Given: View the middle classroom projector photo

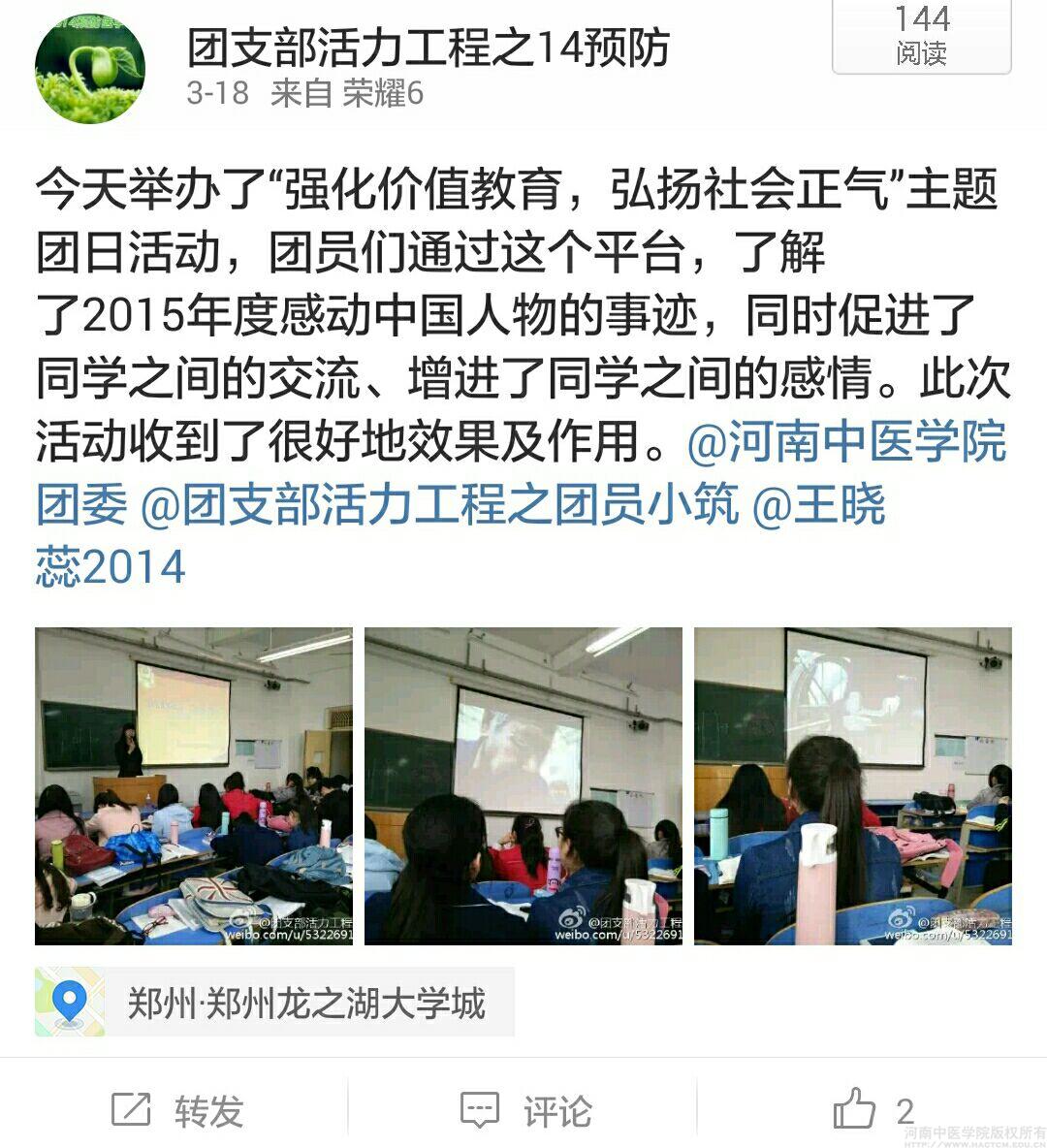Looking at the screenshot, I should pyautogui.click(x=523, y=785).
